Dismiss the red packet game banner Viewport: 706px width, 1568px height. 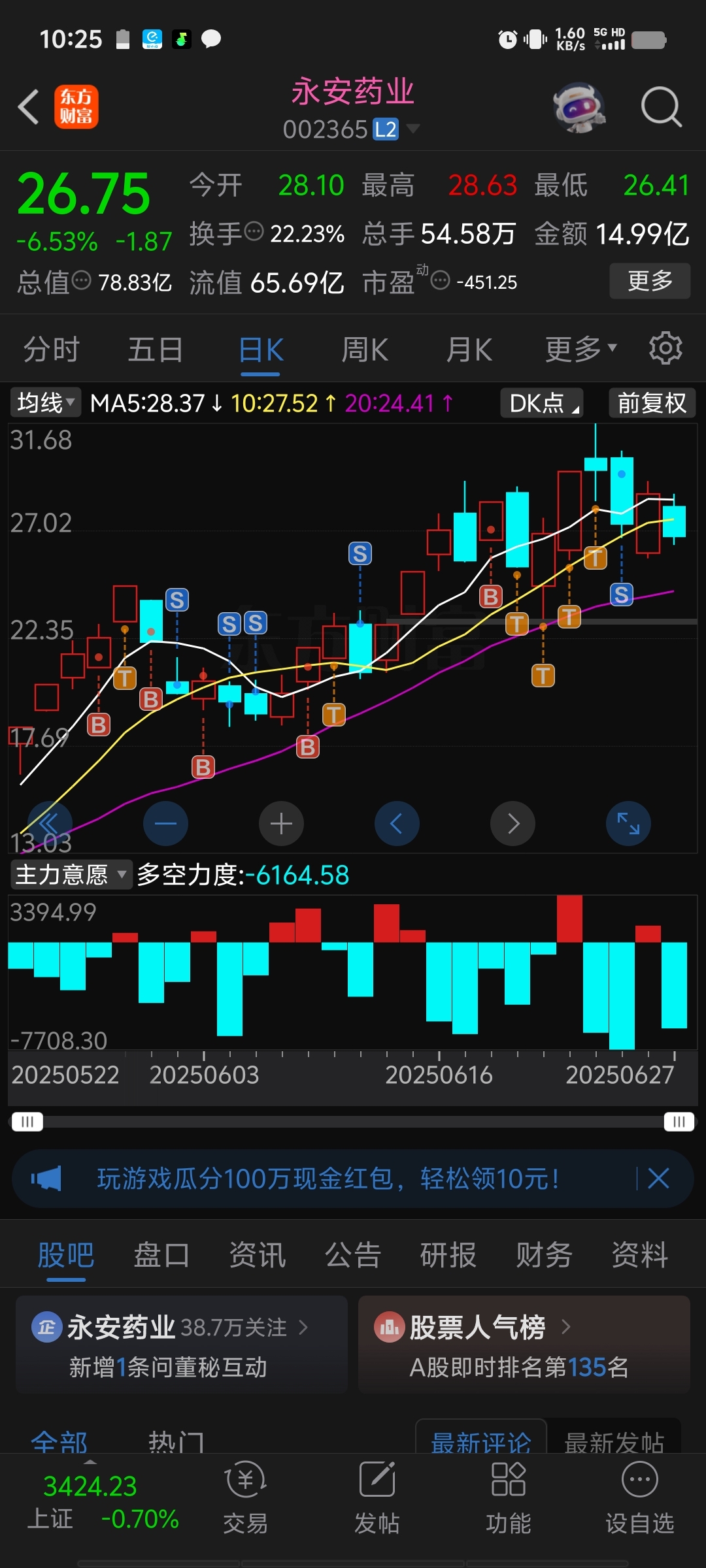point(658,1179)
